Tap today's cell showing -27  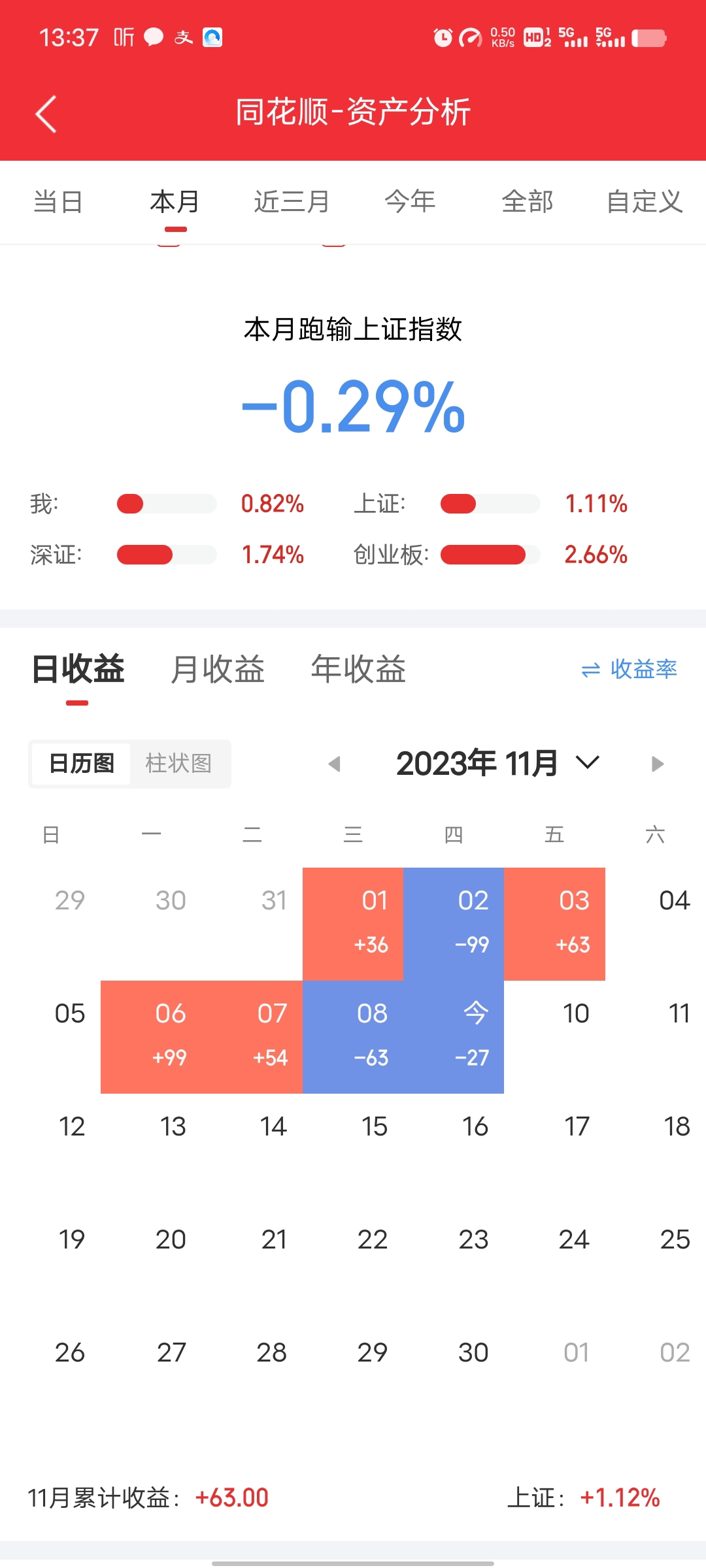click(x=454, y=1037)
